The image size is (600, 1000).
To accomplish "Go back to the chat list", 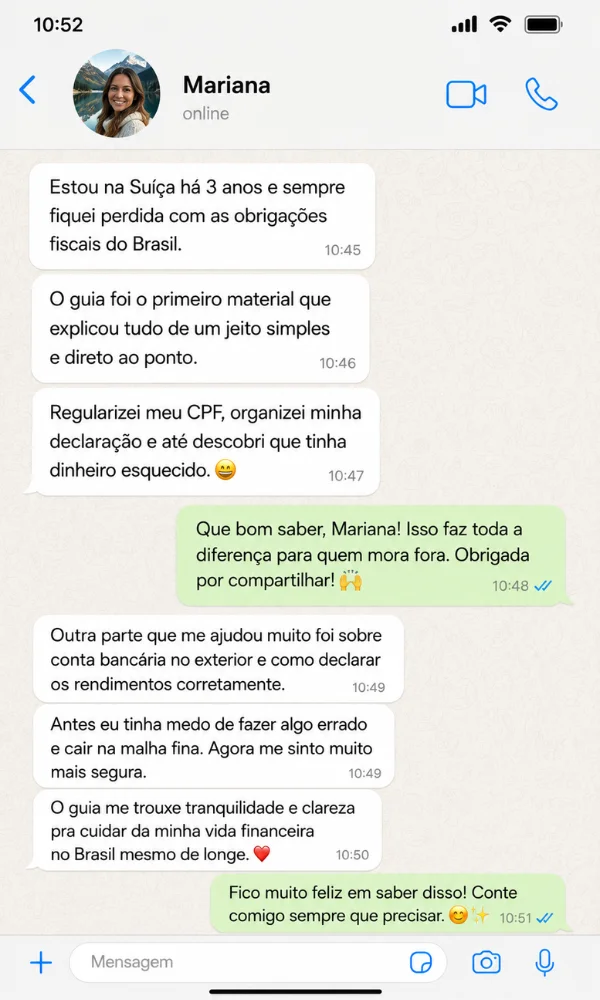I will (27, 90).
